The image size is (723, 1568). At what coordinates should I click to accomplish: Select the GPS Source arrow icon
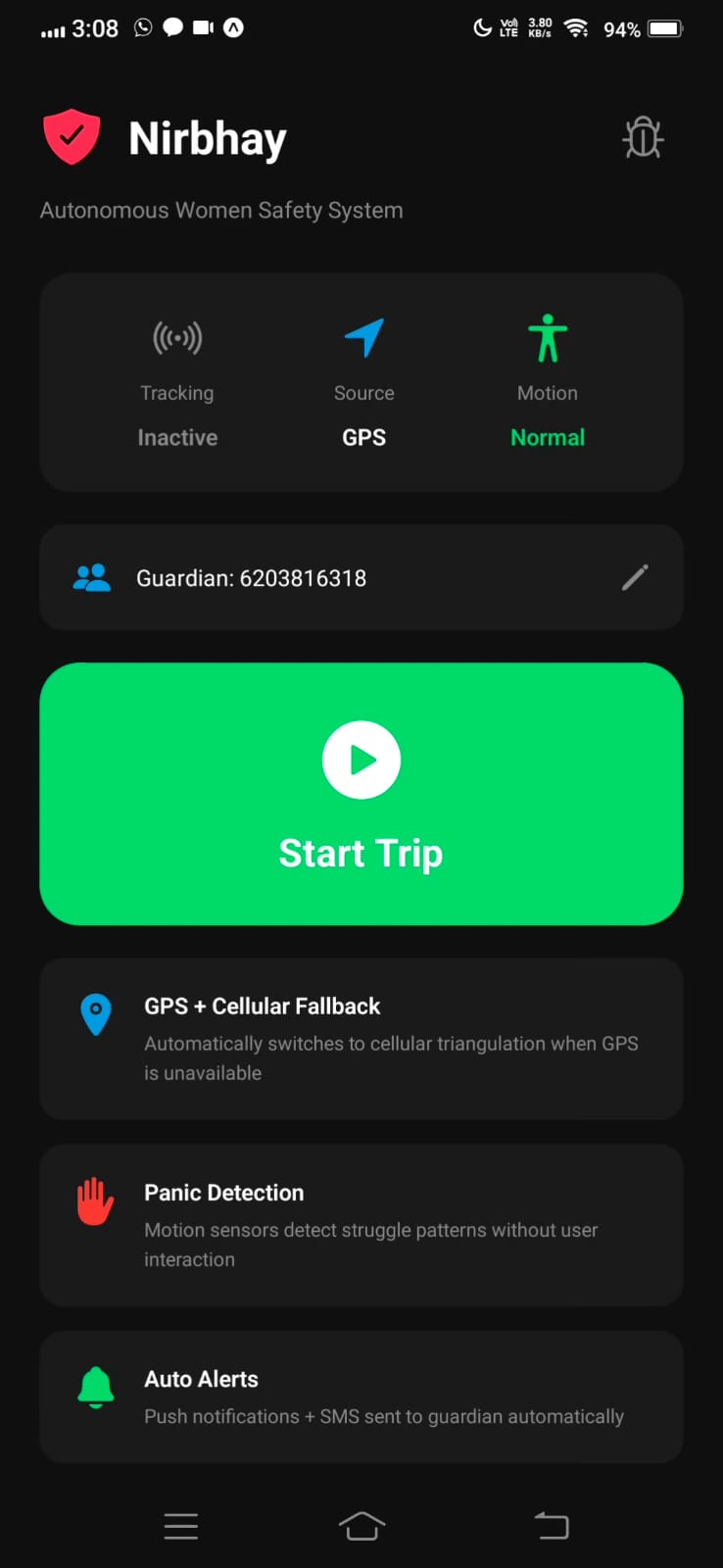tap(363, 337)
